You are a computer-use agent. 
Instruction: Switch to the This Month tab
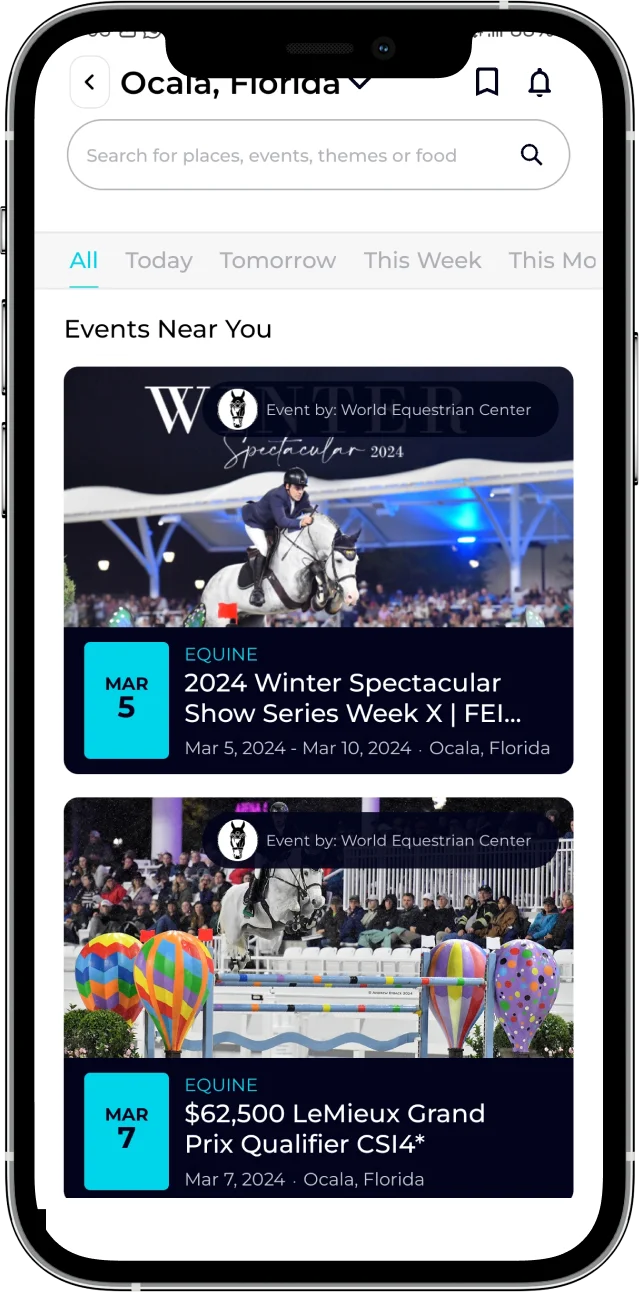pyautogui.click(x=553, y=261)
